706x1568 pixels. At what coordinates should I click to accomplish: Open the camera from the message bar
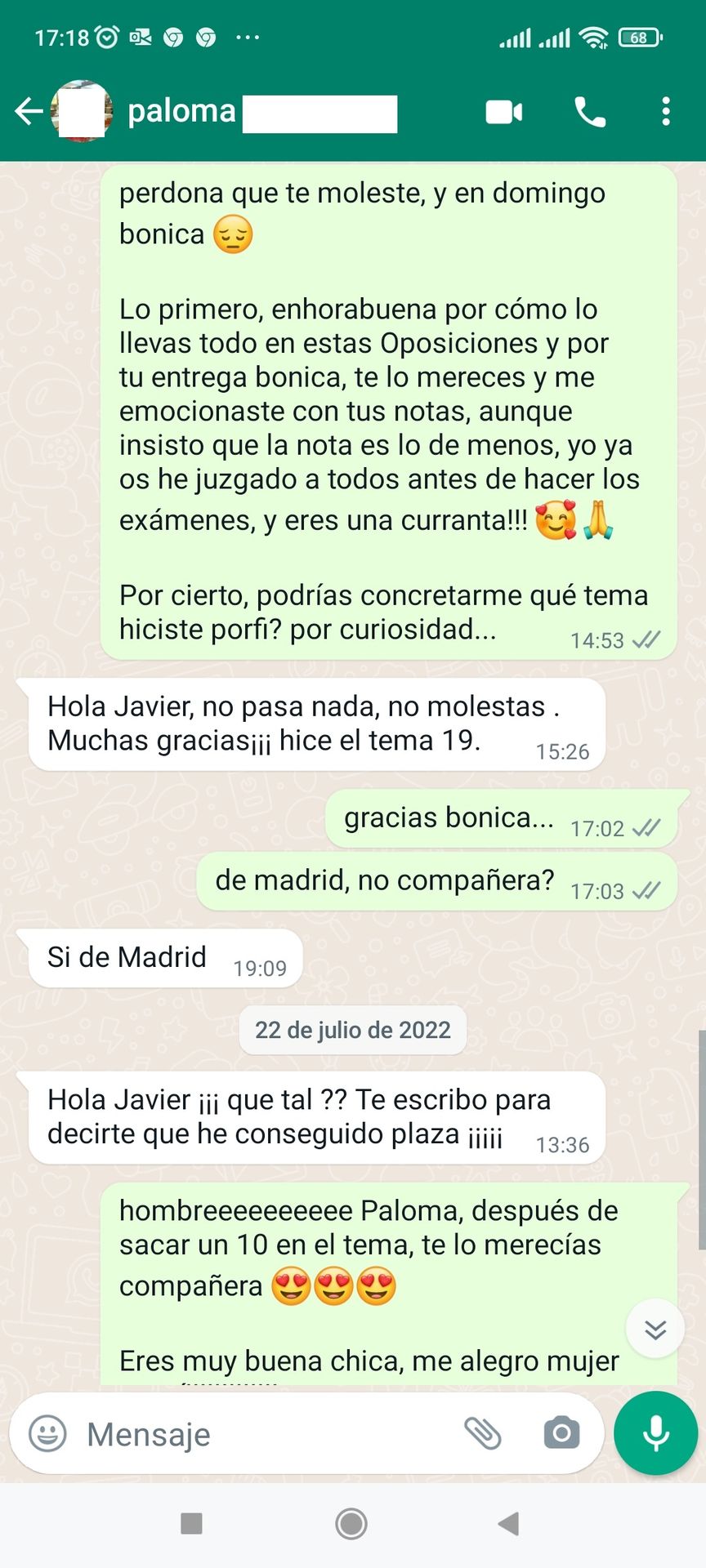[x=561, y=1433]
